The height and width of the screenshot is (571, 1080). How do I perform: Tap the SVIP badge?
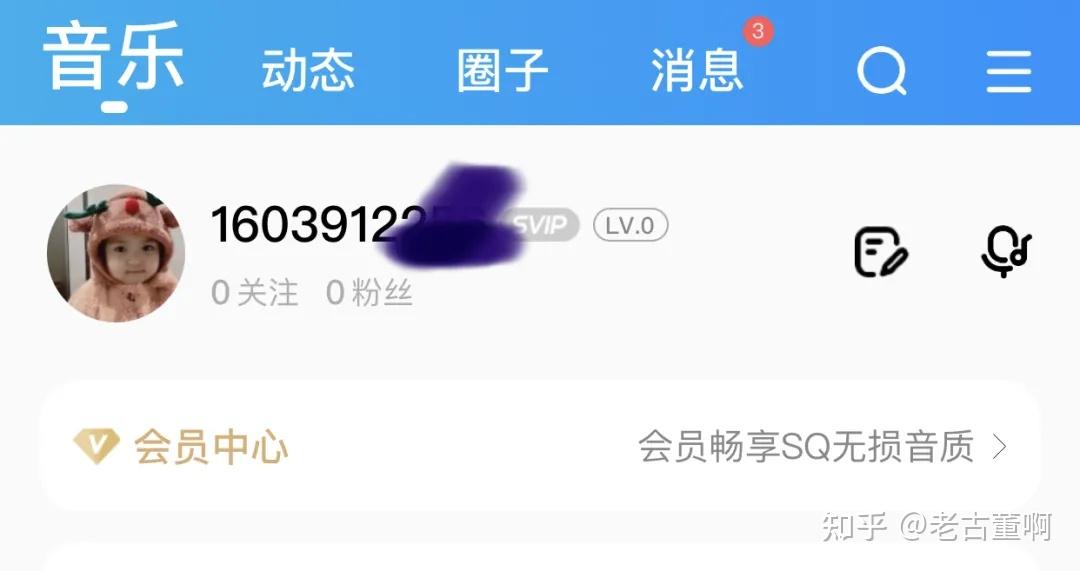543,226
